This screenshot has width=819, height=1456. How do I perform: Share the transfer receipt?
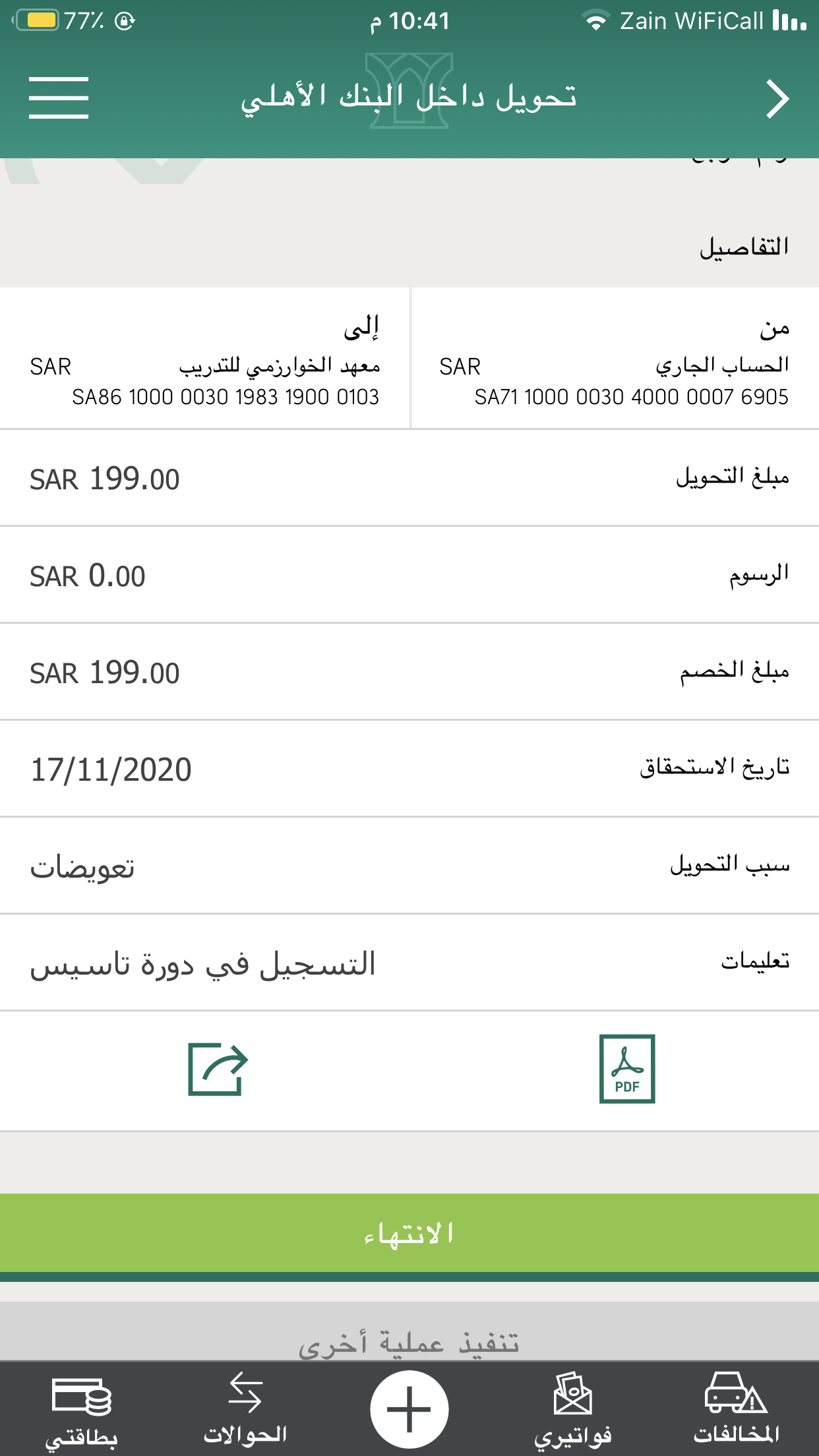[x=218, y=1068]
